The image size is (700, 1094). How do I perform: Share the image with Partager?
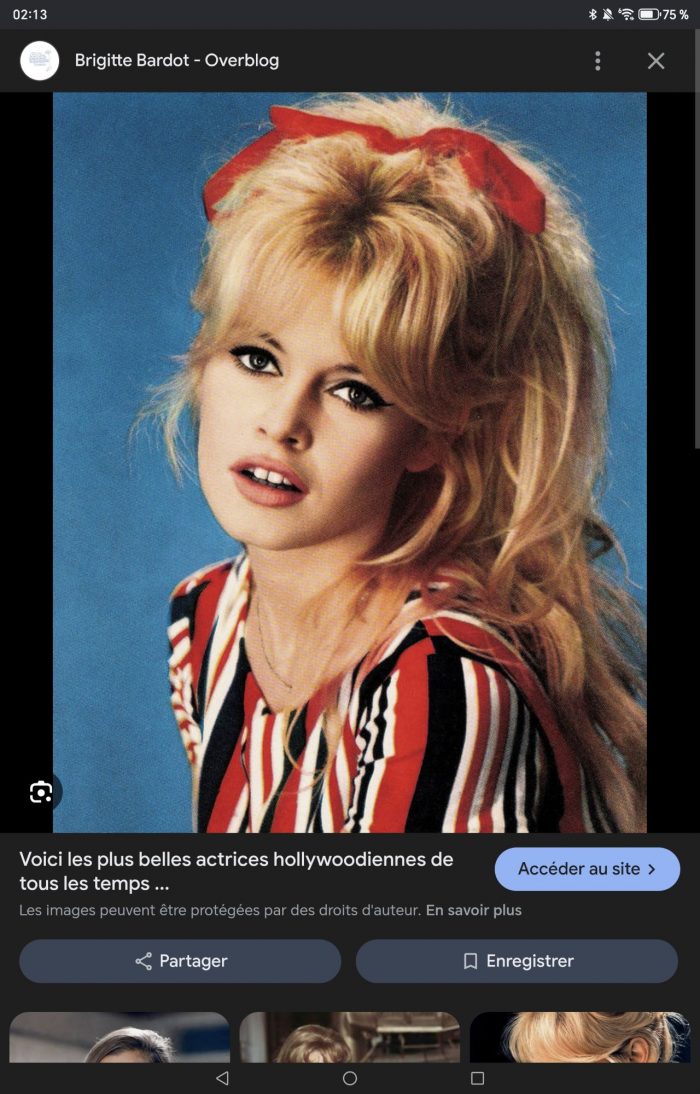(180, 961)
